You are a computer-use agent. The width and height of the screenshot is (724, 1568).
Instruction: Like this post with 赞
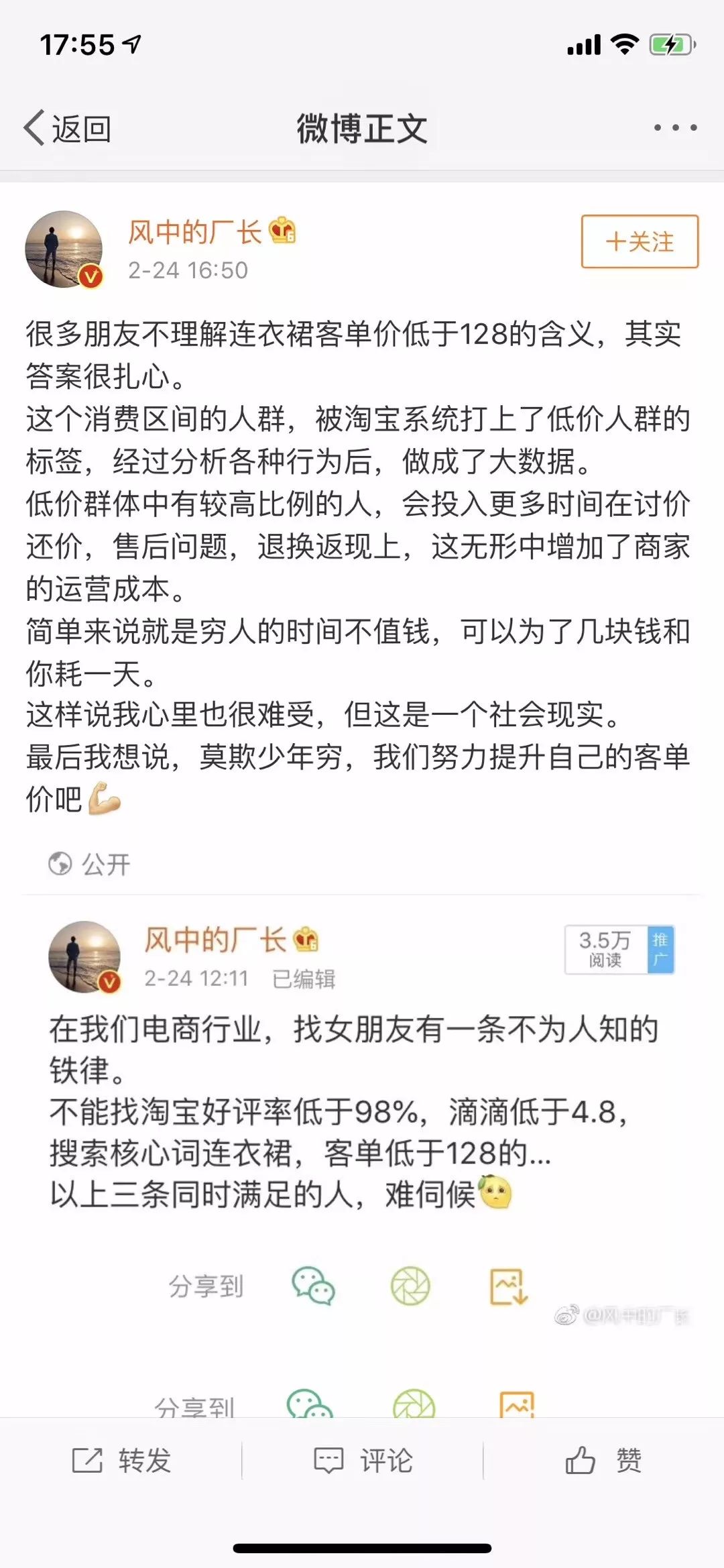(603, 1460)
